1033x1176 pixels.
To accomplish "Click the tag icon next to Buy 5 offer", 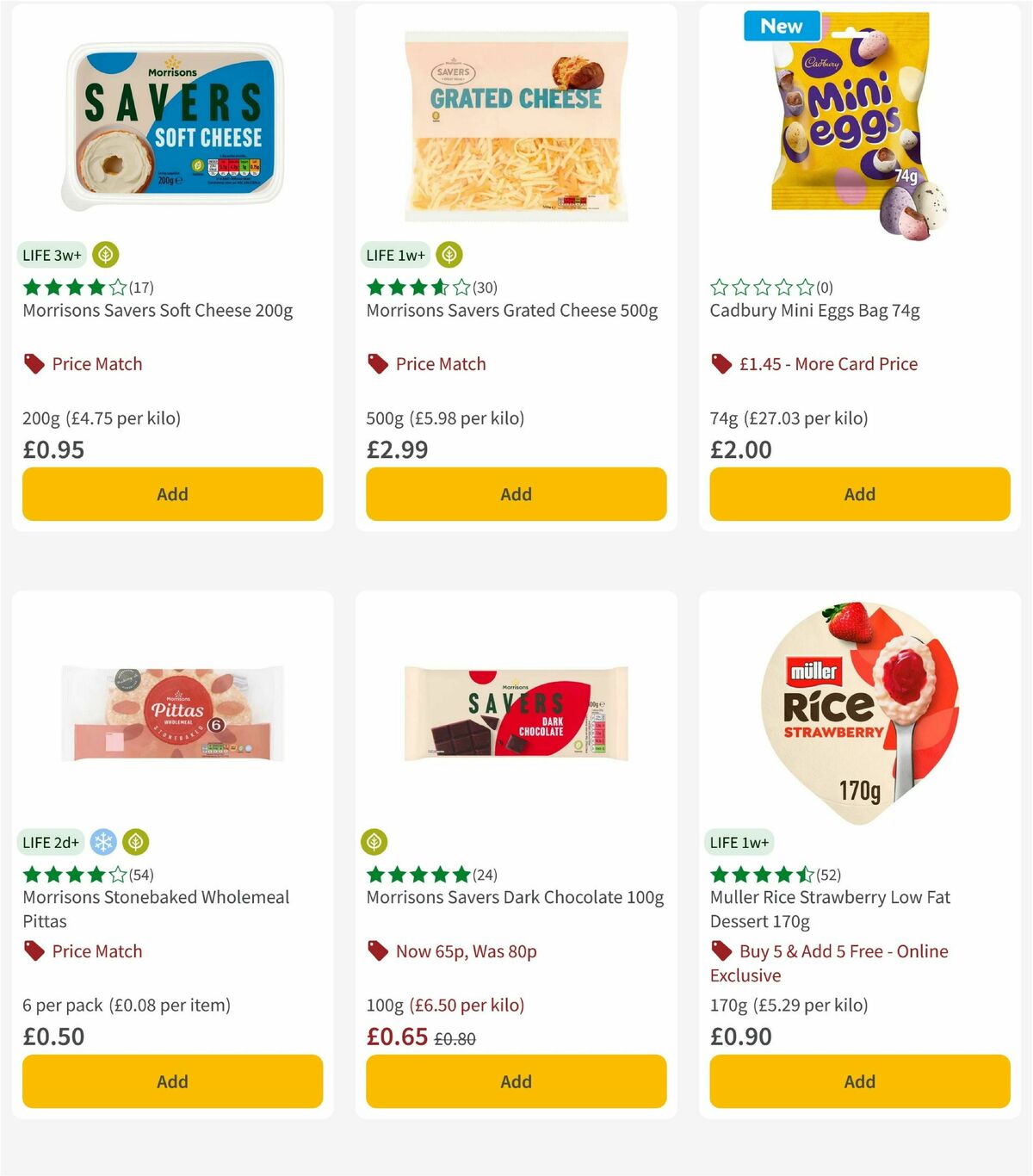I will [721, 950].
